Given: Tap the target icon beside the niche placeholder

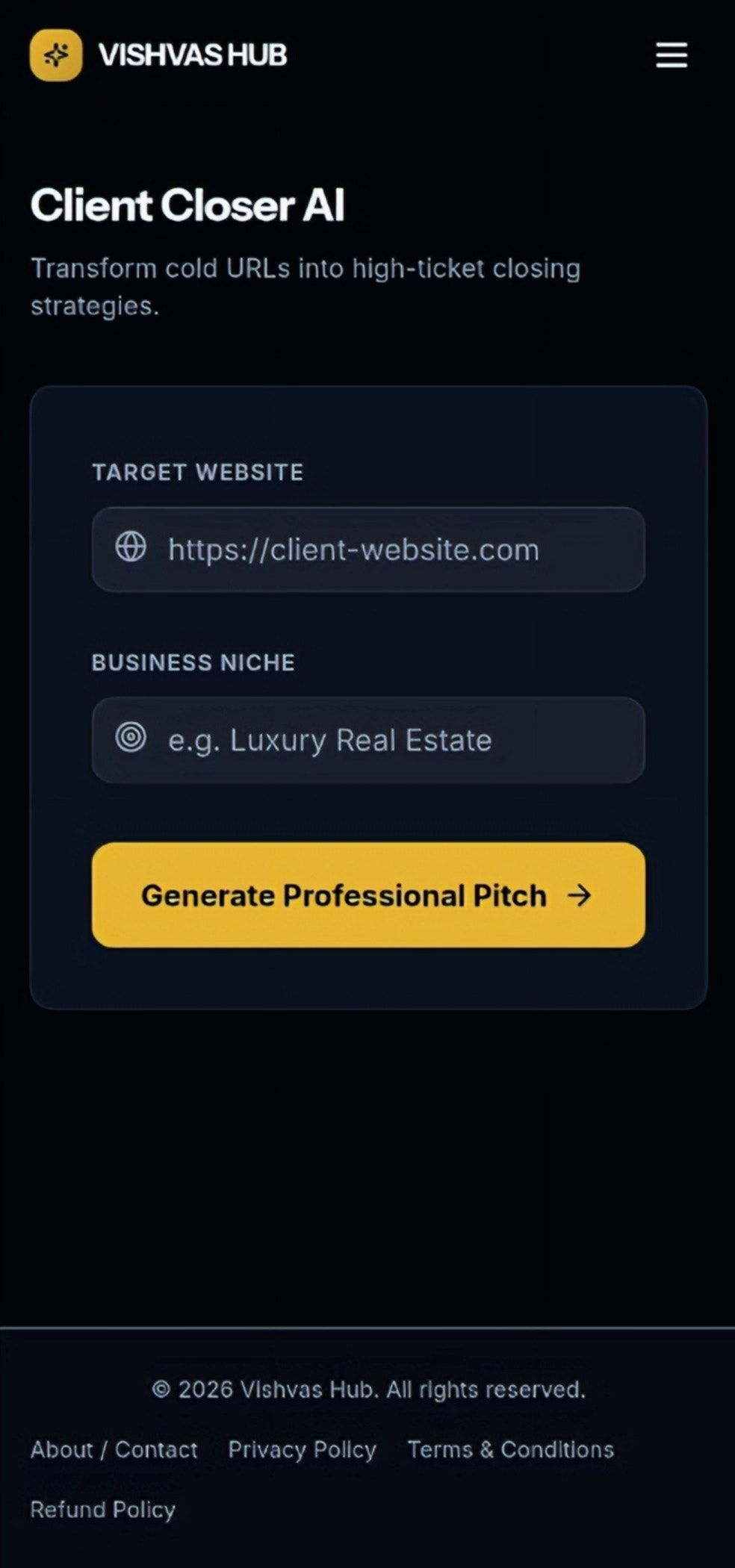Looking at the screenshot, I should (131, 739).
